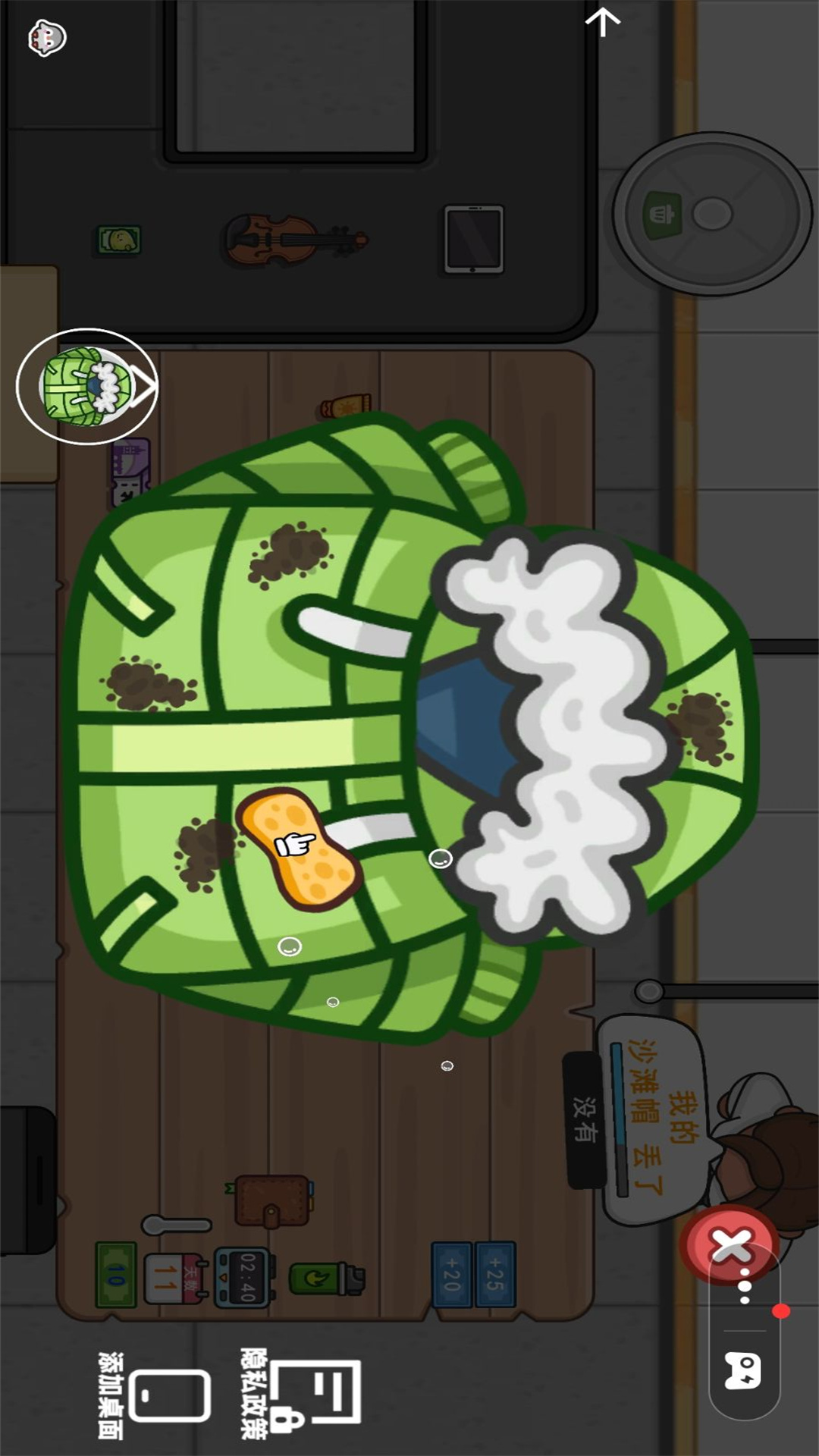
Task: Pick the violin on the black shelf
Action: click(294, 240)
